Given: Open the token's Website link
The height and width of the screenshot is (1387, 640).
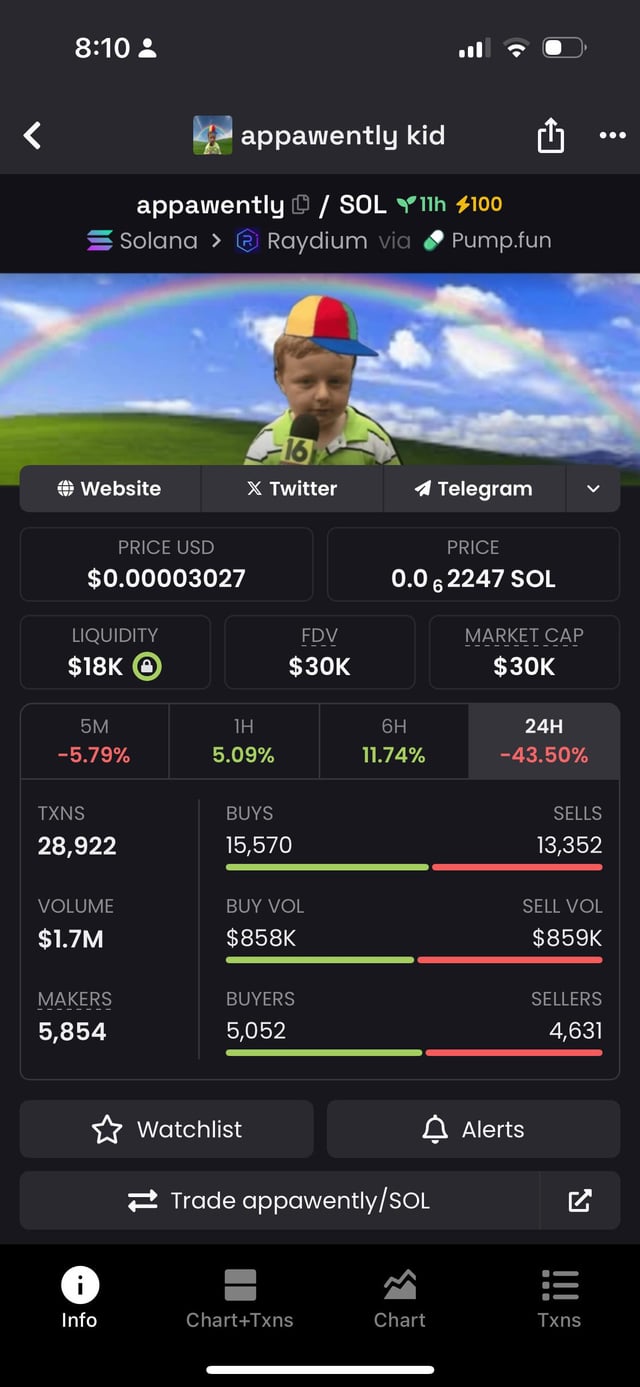Looking at the screenshot, I should pos(110,489).
